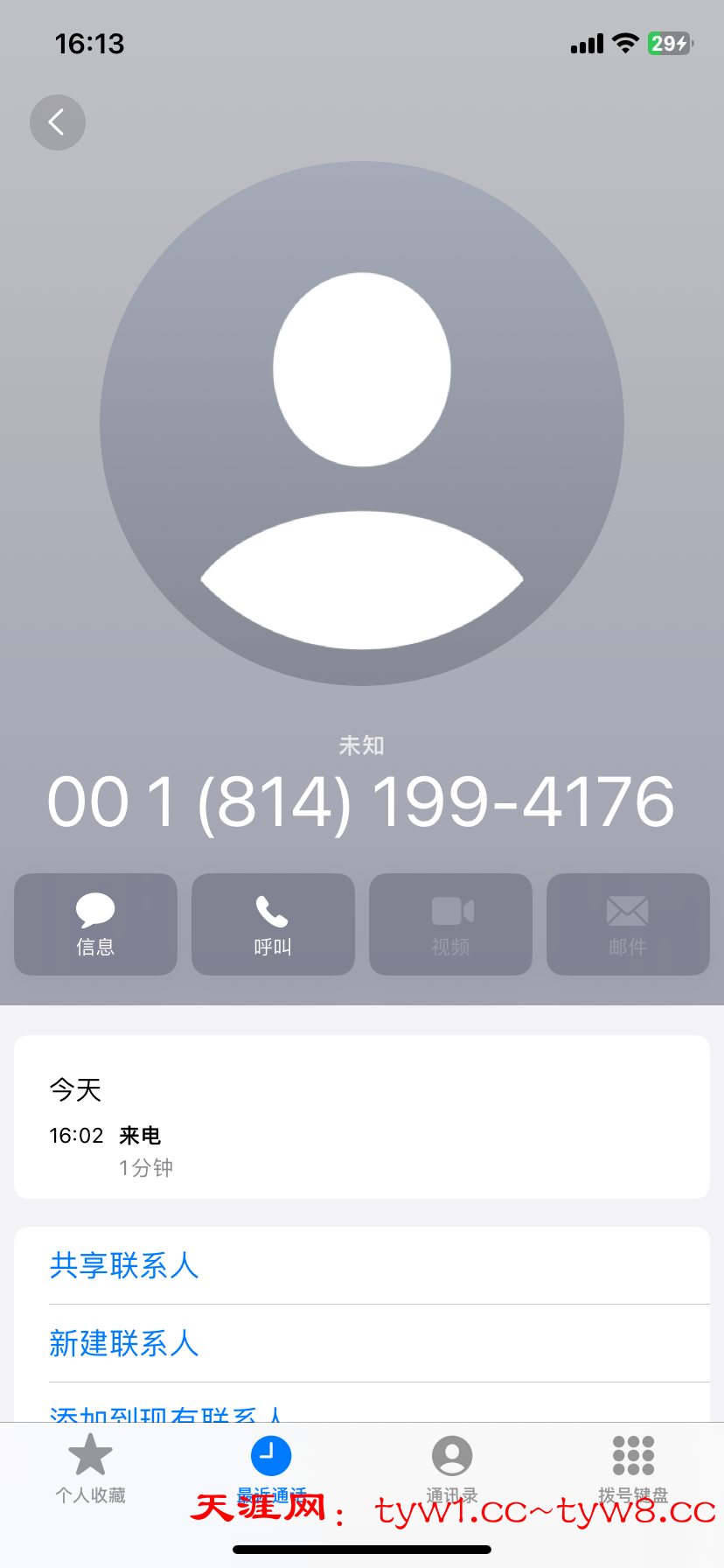This screenshot has height=1568, width=724.
Task: Choose 新建联系人 to create a contact
Action: 124,1343
